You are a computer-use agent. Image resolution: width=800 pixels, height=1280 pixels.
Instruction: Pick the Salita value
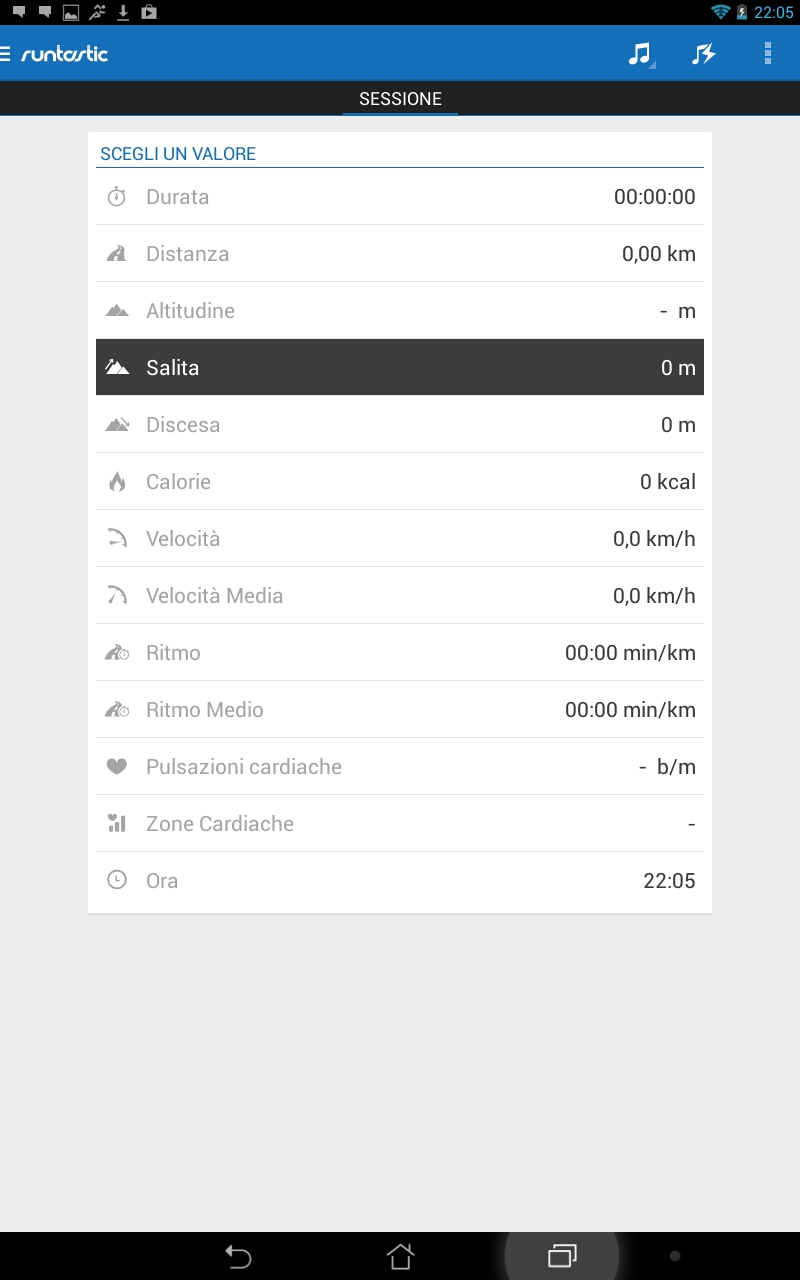pyautogui.click(x=400, y=368)
